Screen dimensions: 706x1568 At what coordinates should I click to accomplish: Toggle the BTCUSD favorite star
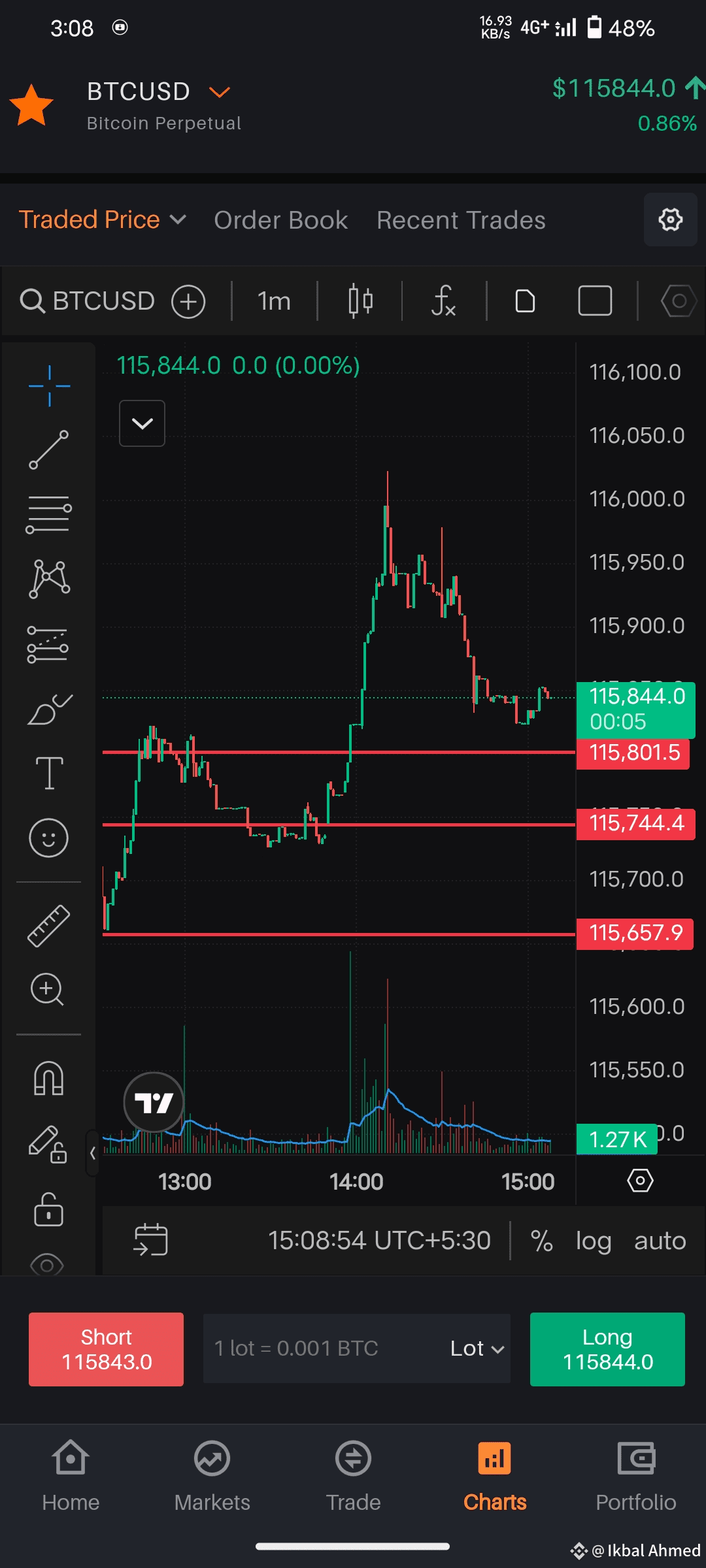[31, 105]
